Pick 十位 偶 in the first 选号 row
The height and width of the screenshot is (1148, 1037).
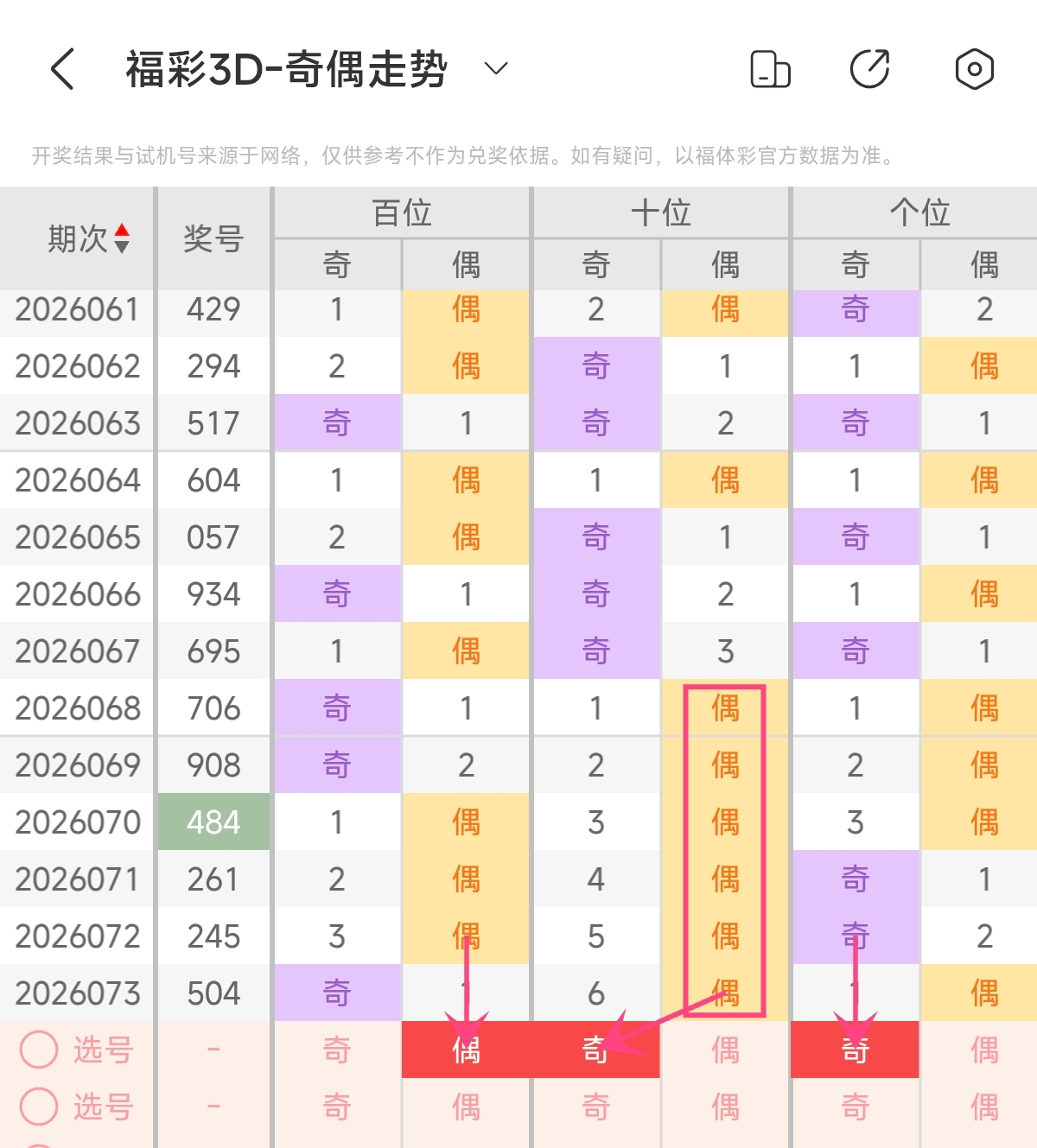(x=725, y=1050)
